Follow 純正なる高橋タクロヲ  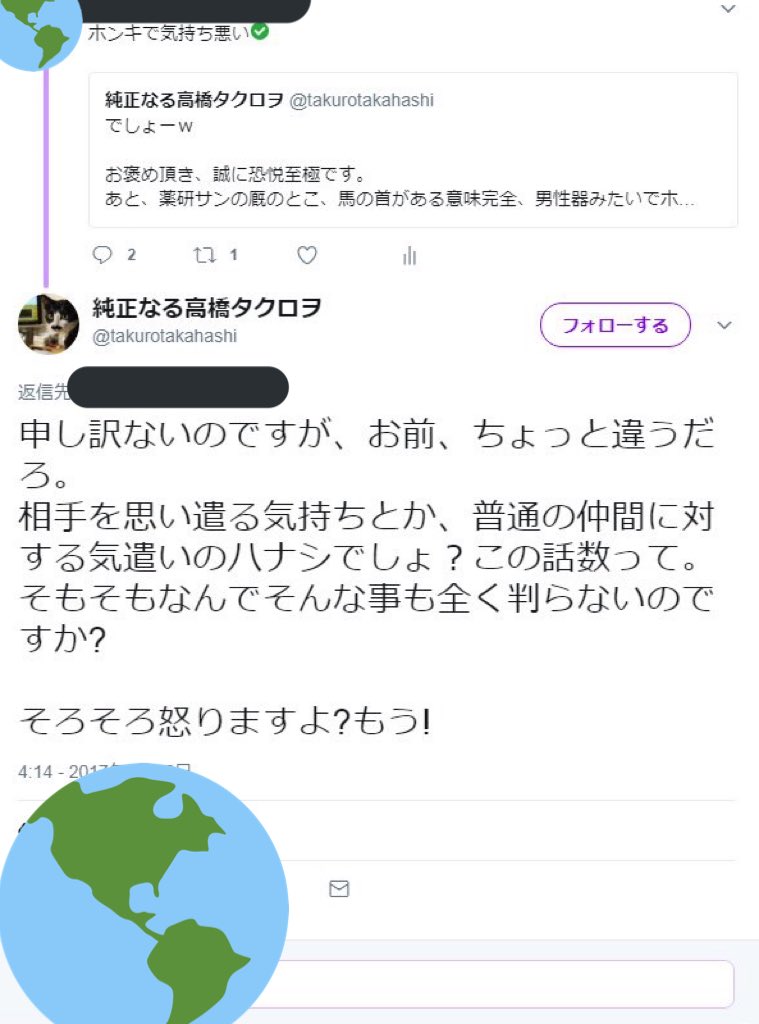click(x=614, y=325)
